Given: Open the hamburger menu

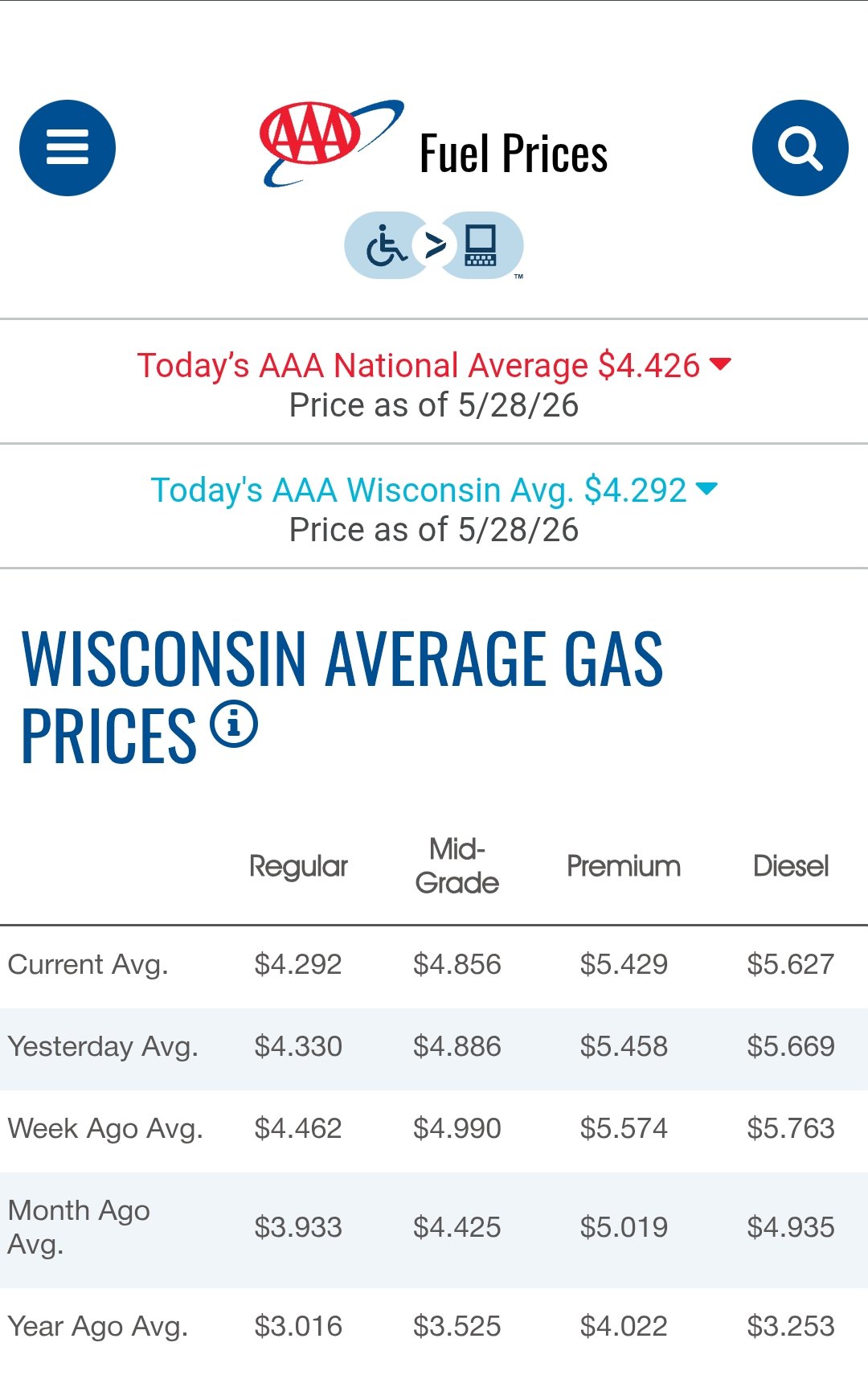Looking at the screenshot, I should point(68,148).
